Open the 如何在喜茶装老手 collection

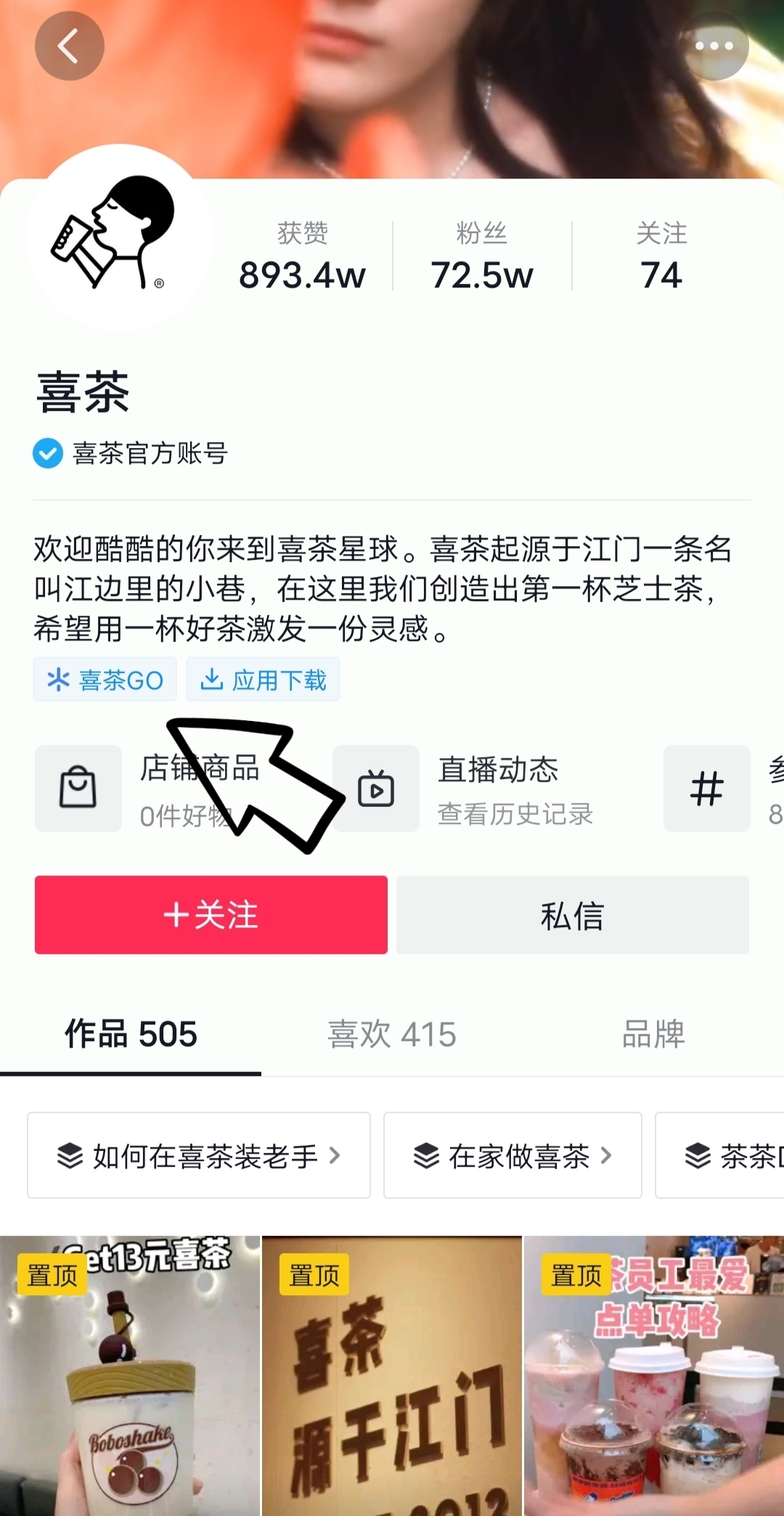point(199,1155)
